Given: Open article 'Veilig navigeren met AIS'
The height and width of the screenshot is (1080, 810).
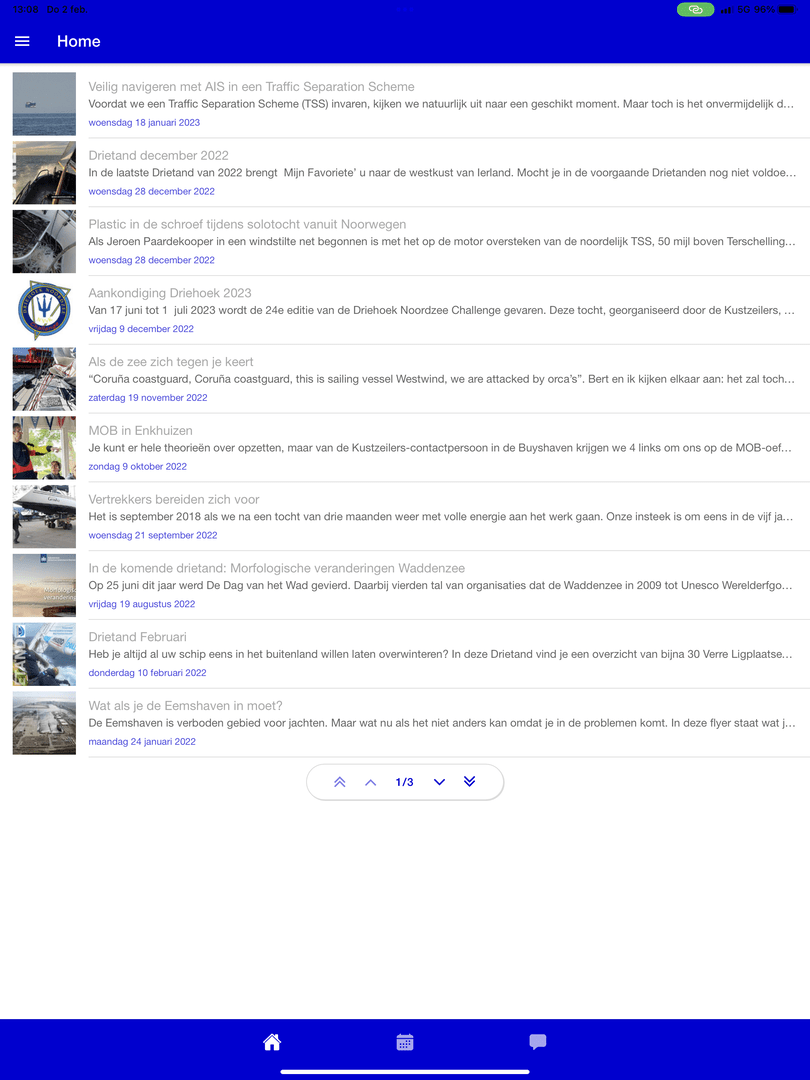Looking at the screenshot, I should click(251, 87).
